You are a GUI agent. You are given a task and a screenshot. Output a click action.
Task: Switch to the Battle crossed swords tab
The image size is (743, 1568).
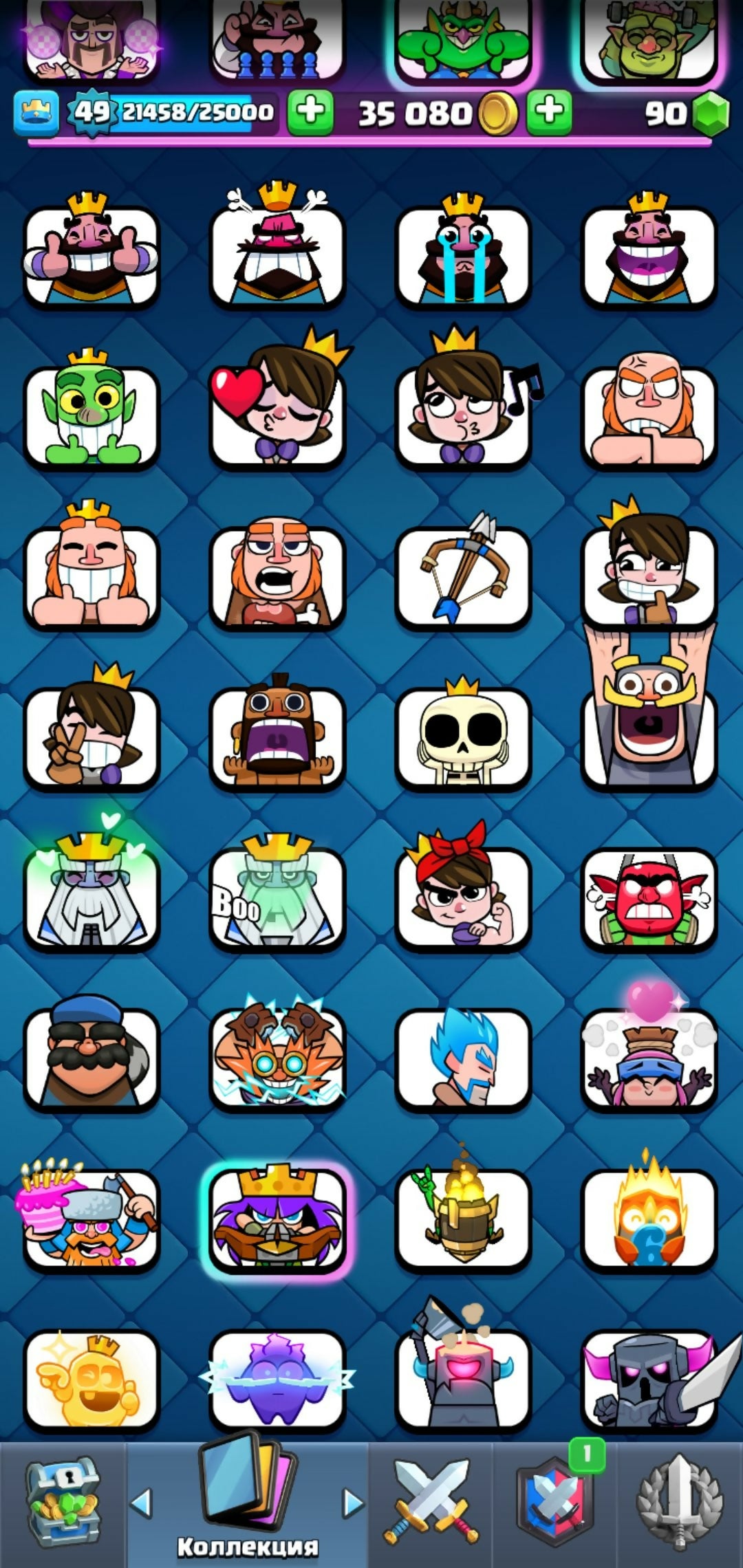point(431,1503)
